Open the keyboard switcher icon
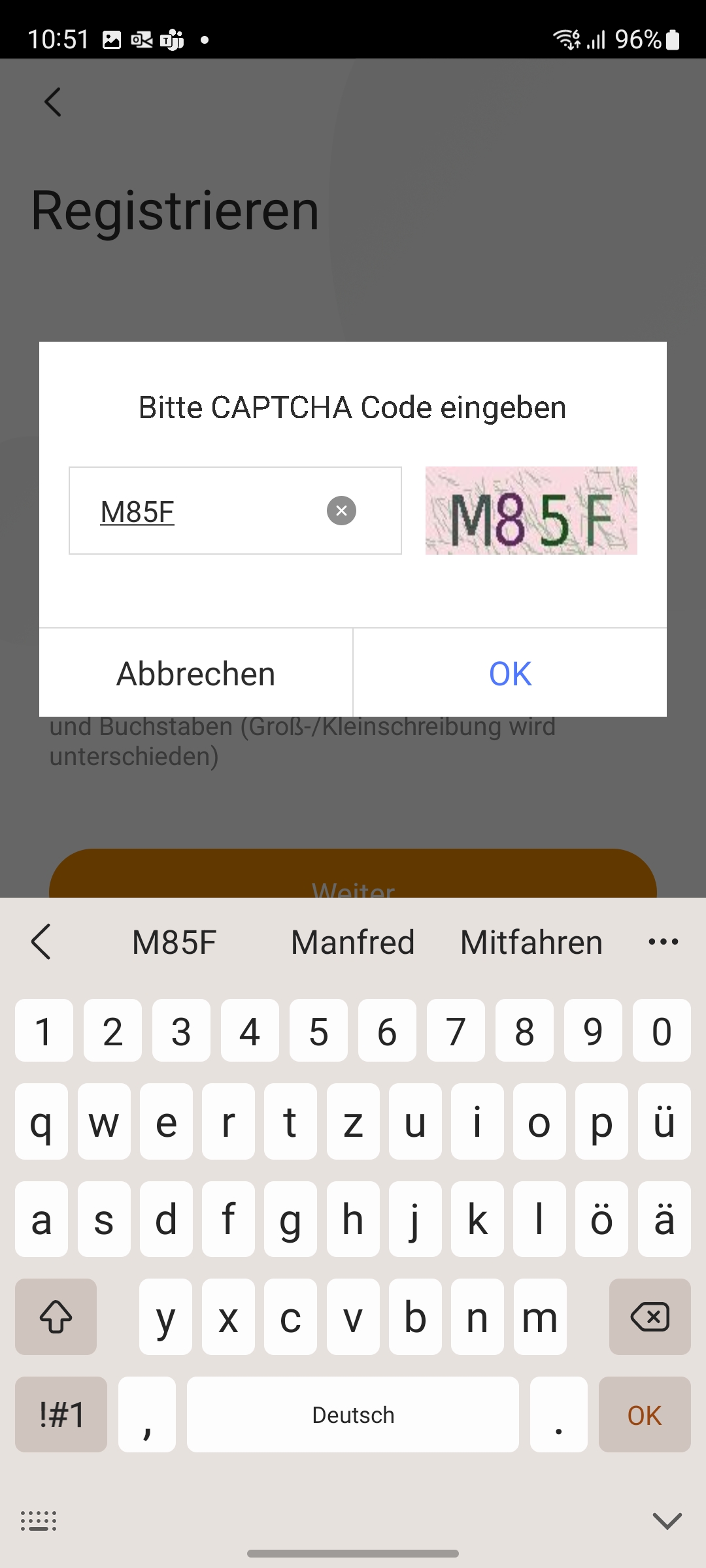The width and height of the screenshot is (706, 1568). click(x=39, y=1521)
